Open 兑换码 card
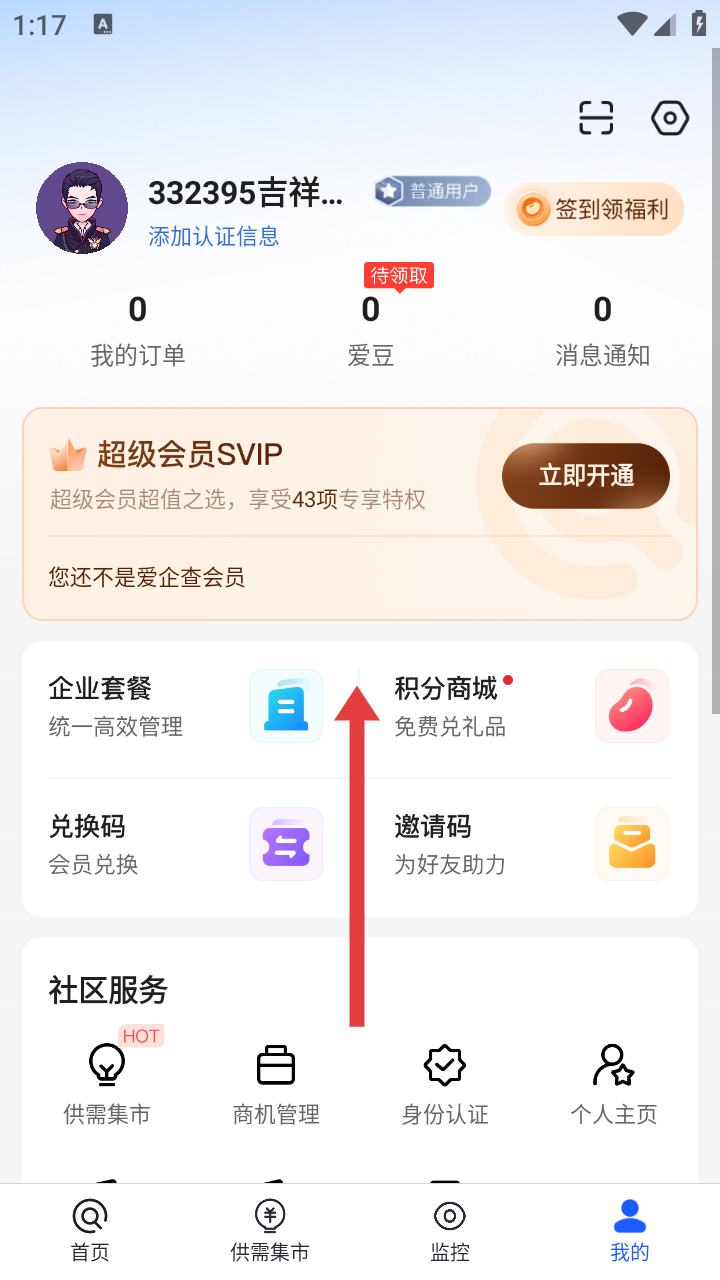Screen dimensions: 720x1280 pos(185,844)
